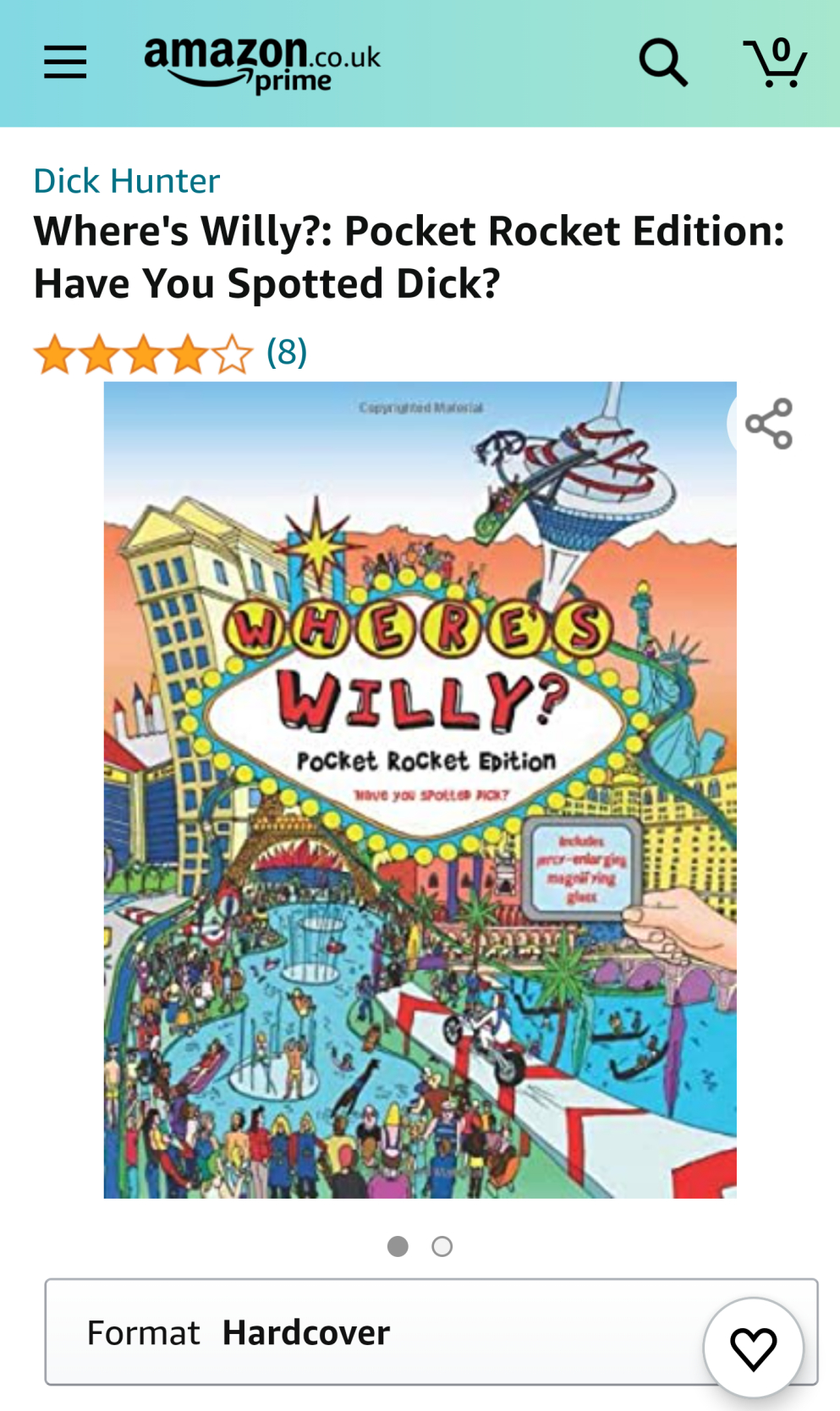
Task: Open the hamburger menu
Action: click(x=65, y=63)
